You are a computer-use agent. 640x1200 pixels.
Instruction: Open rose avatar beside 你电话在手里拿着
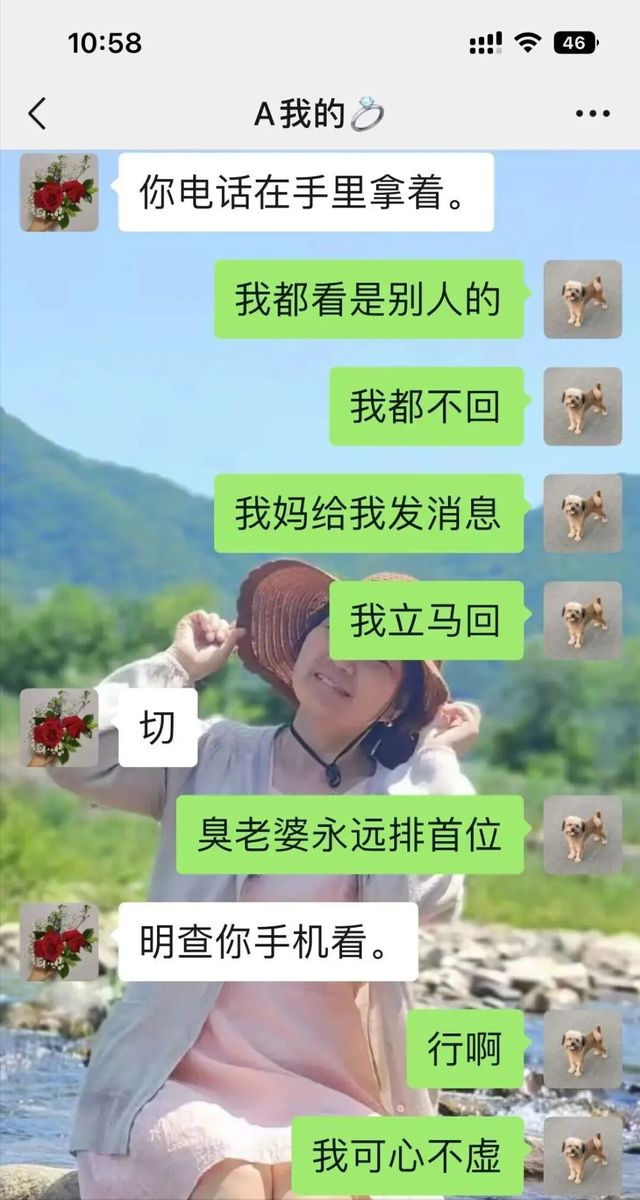pyautogui.click(x=59, y=193)
